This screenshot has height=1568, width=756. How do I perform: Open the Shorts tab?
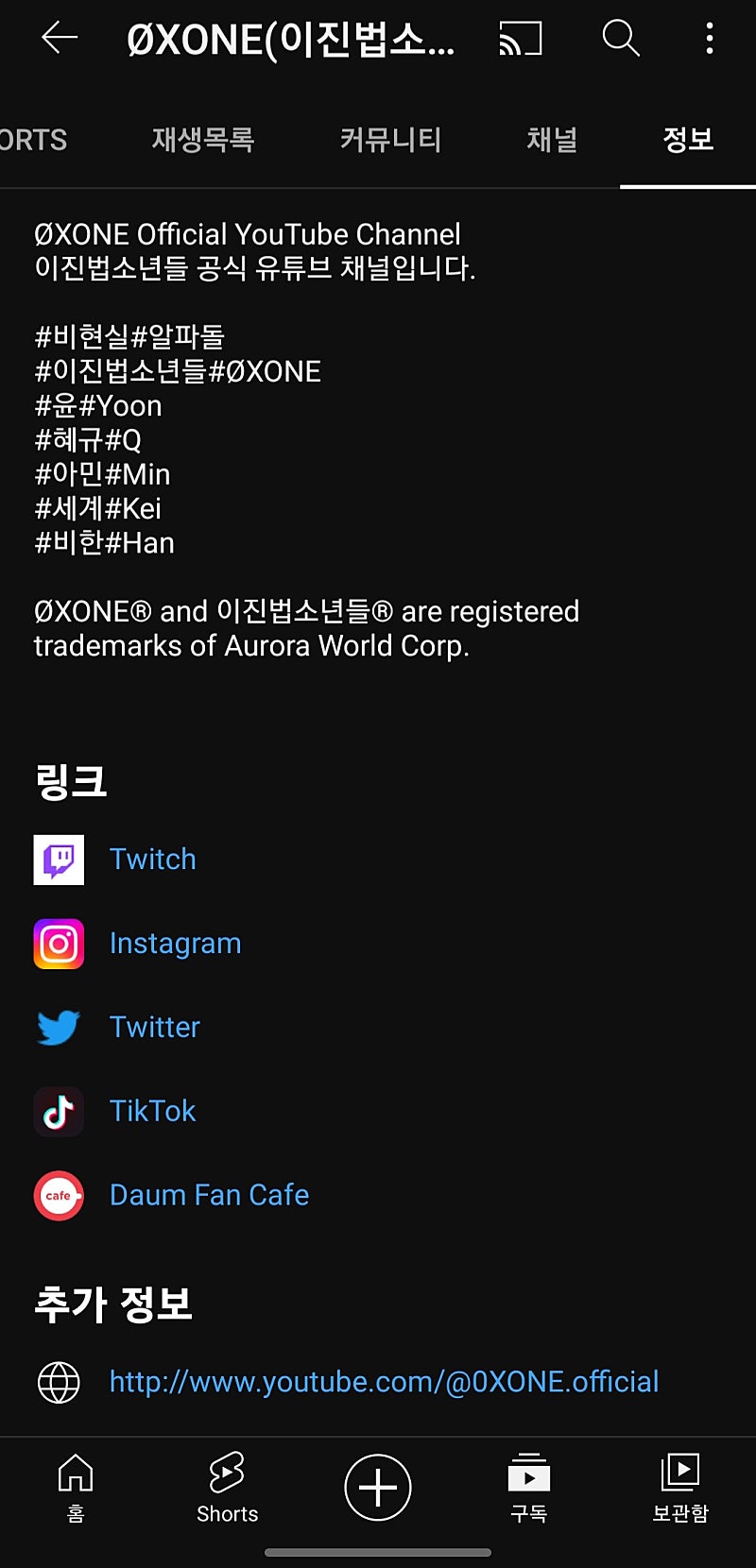click(227, 1488)
